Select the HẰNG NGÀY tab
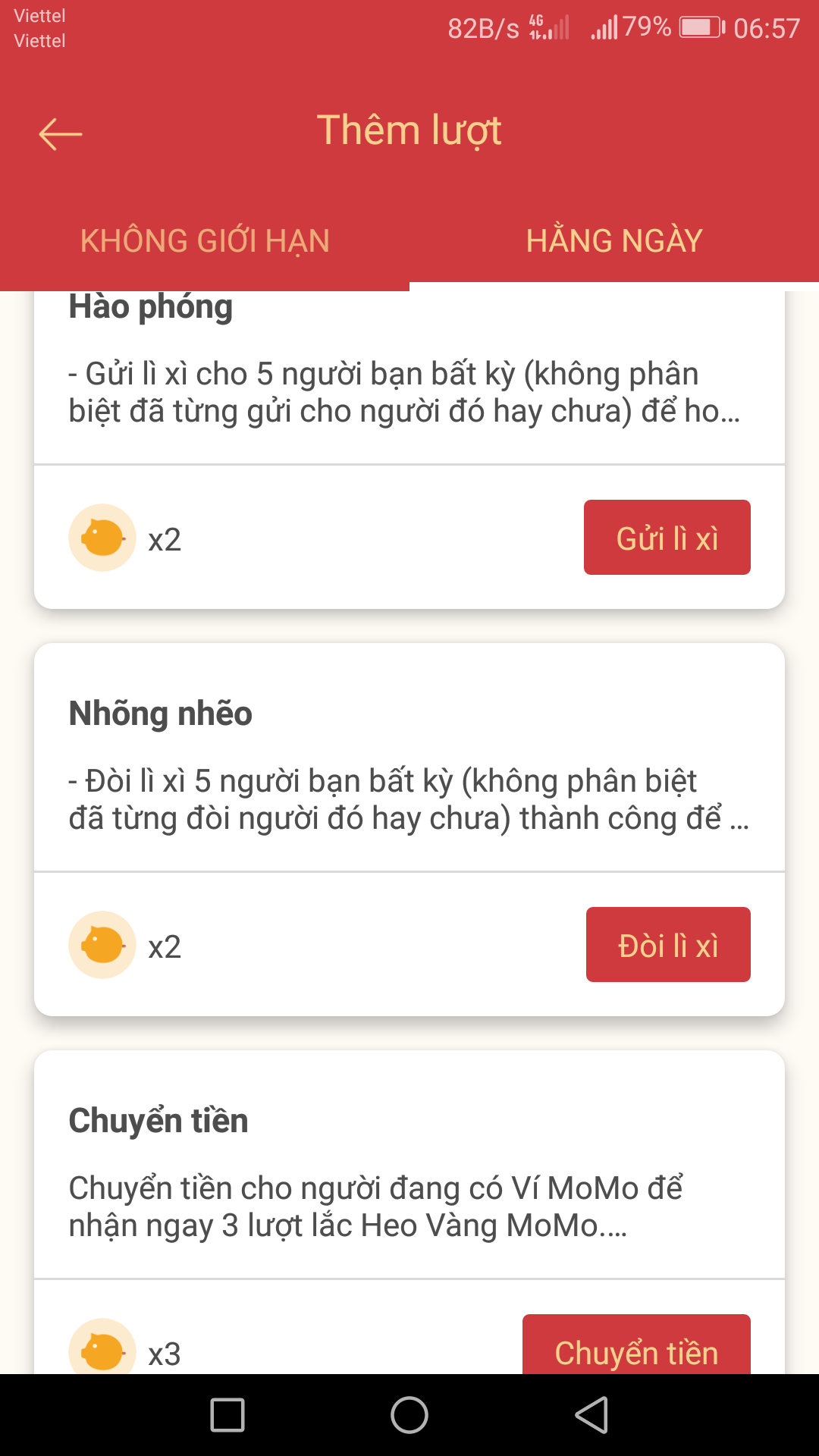This screenshot has height=1456, width=819. click(614, 241)
